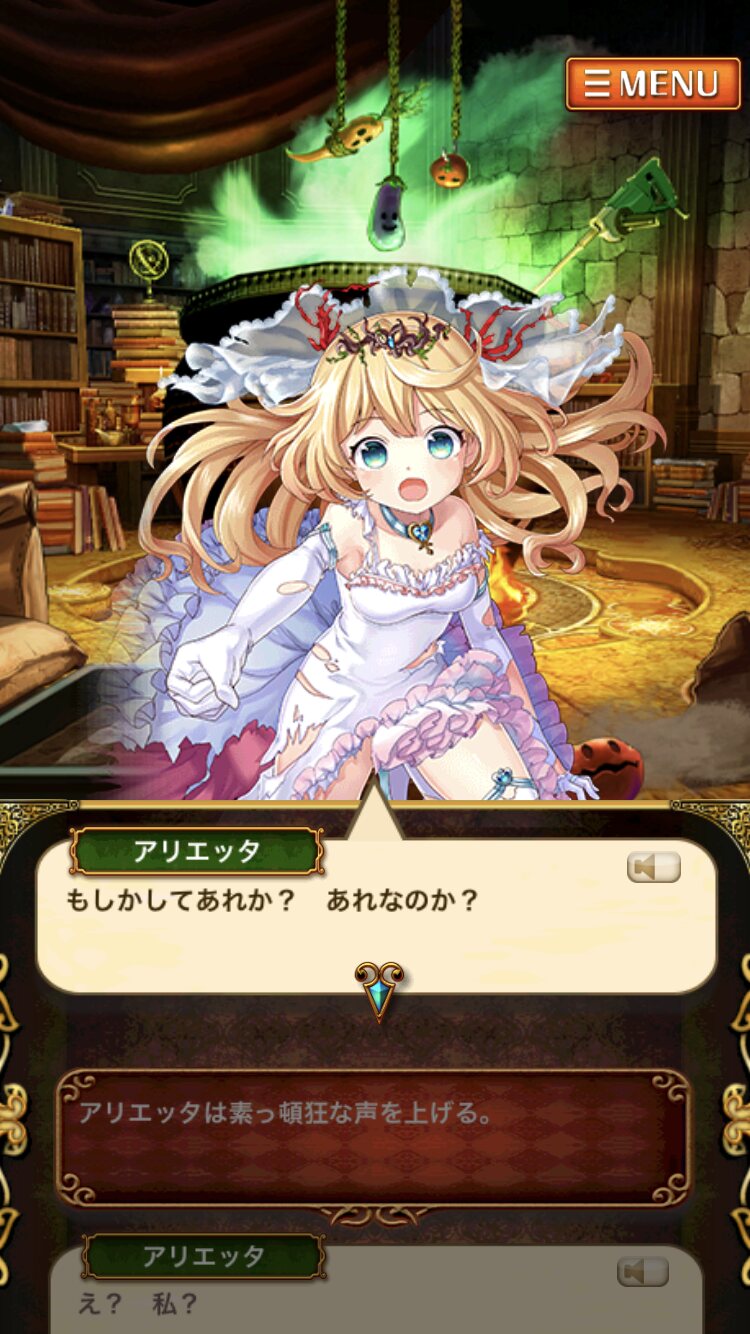Play voice for line もしかしてあれか？
Screen dimensions: 750x1334
click(x=654, y=867)
